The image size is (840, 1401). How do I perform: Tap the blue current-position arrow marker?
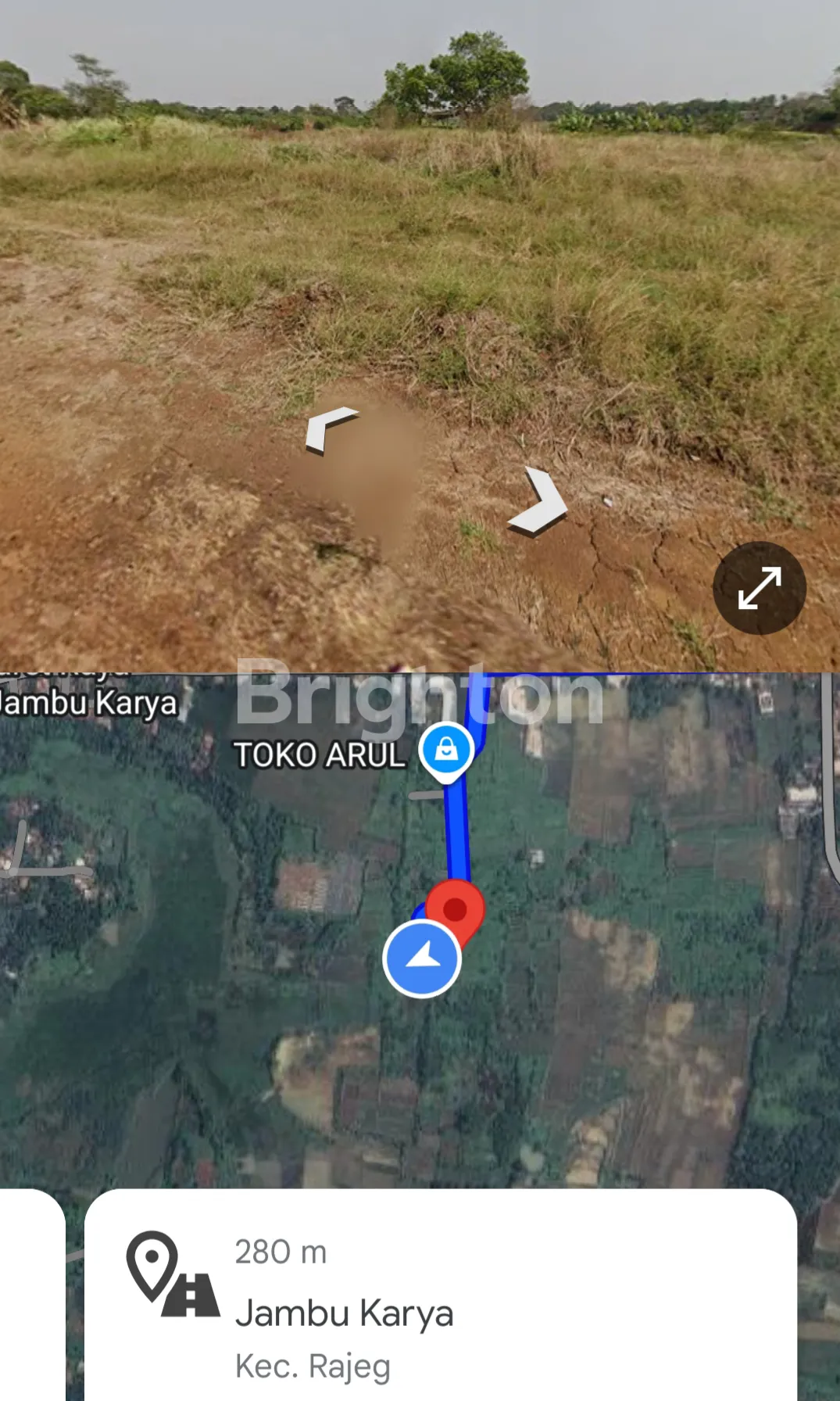tap(422, 958)
